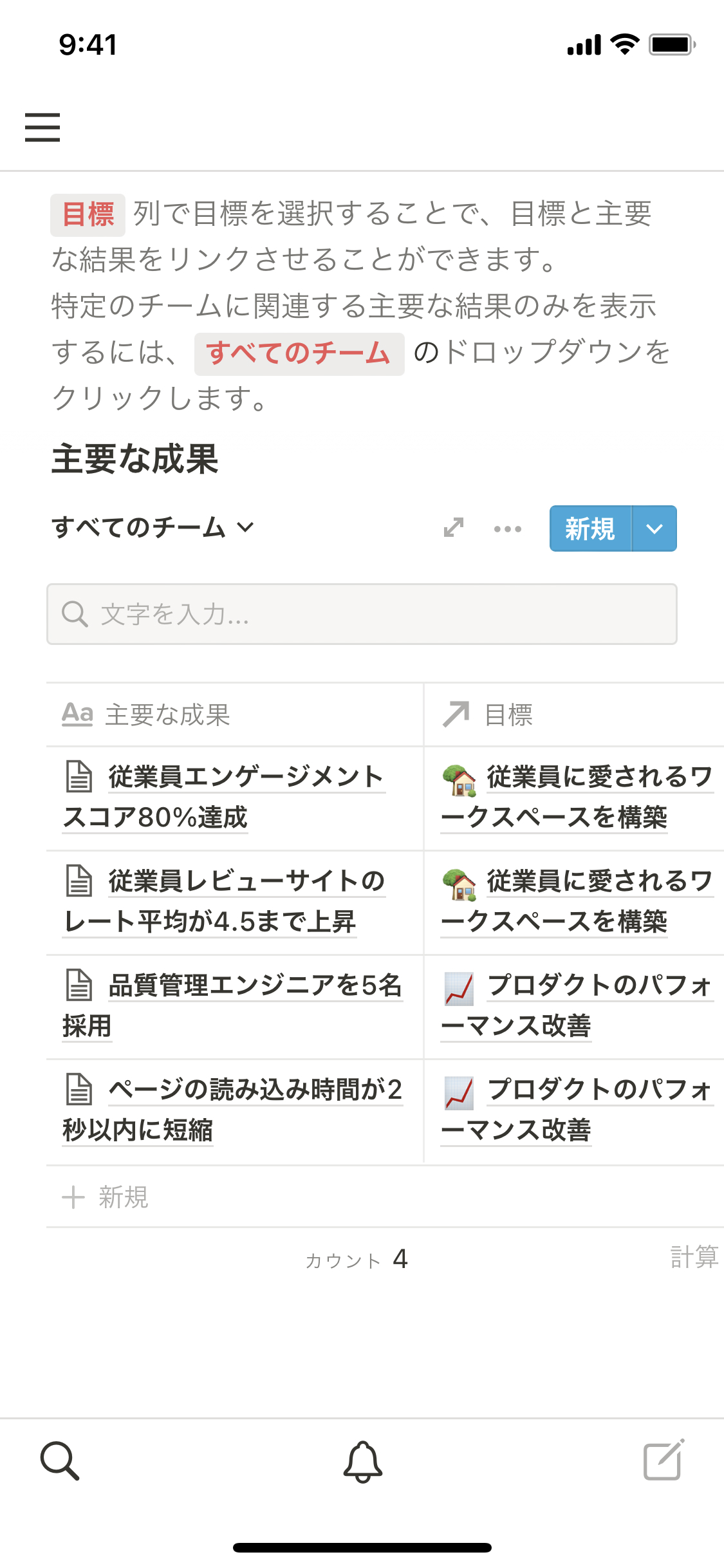Tap the blue 新規 button

click(x=590, y=529)
